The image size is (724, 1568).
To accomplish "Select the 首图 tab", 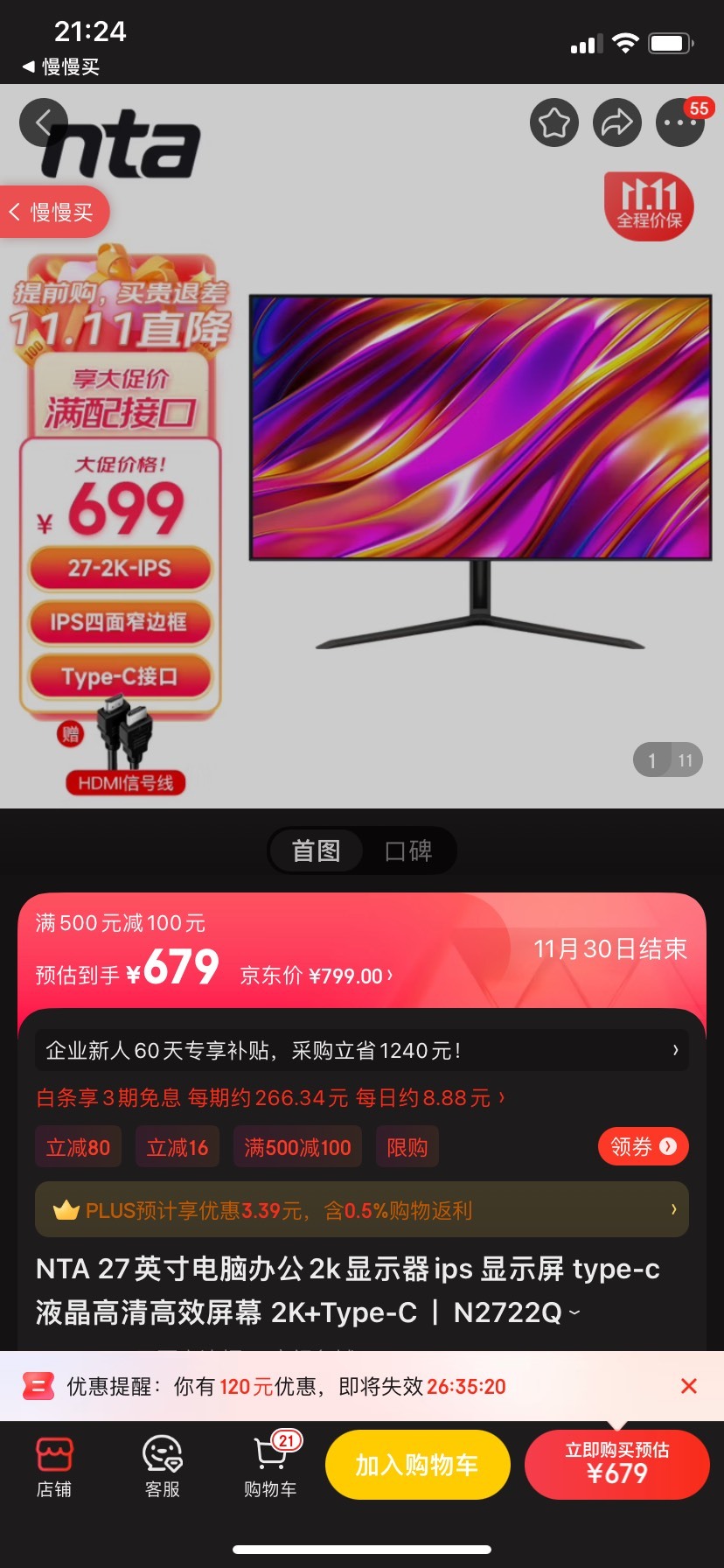I will click(316, 850).
